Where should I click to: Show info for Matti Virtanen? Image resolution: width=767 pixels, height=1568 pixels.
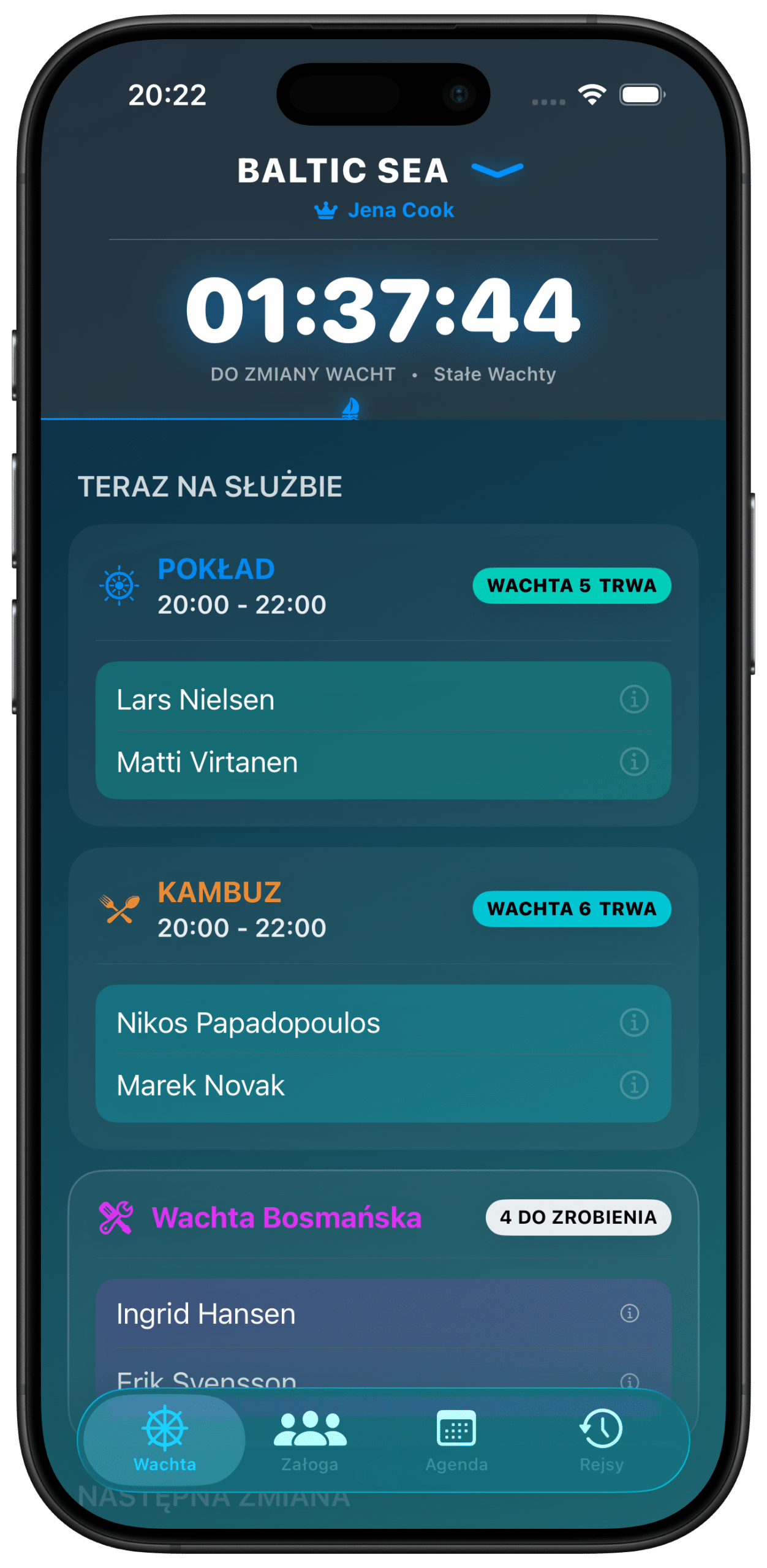[633, 762]
